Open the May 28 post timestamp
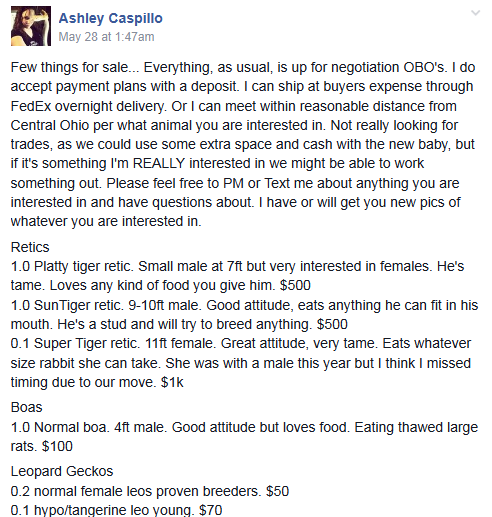Image resolution: width=492 pixels, height=517 pixels. [106, 37]
